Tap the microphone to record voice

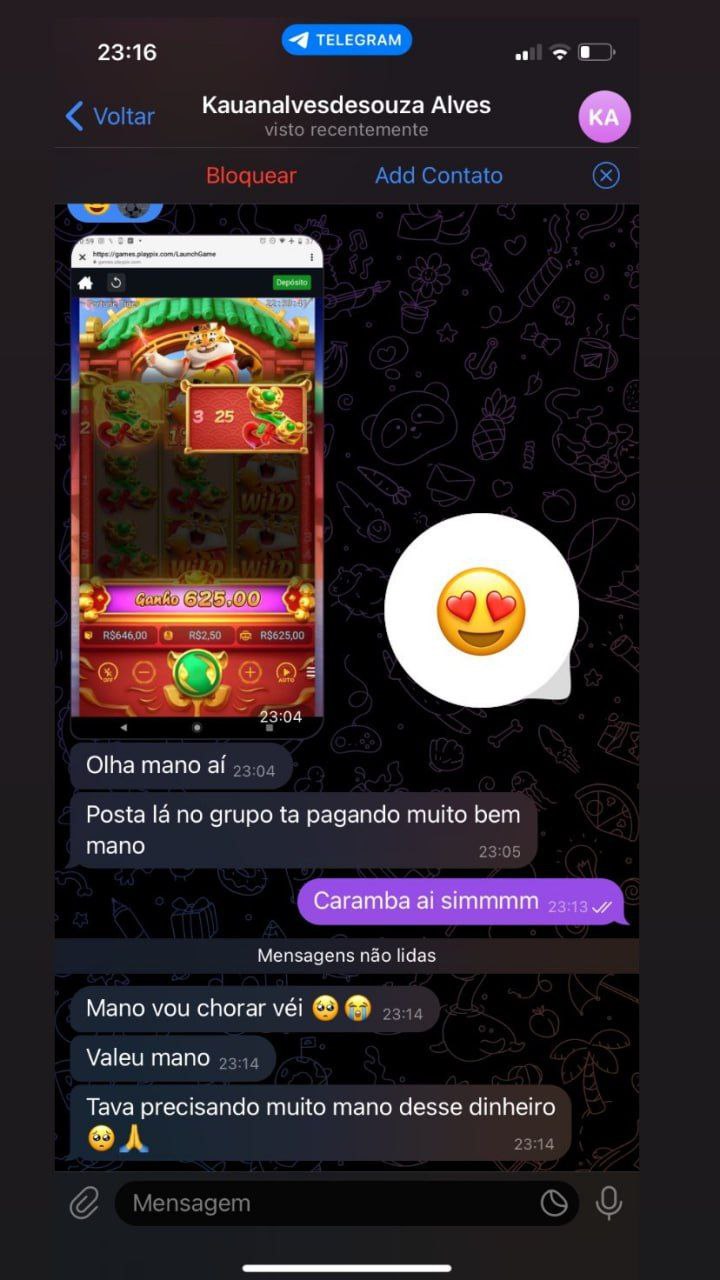point(608,1203)
